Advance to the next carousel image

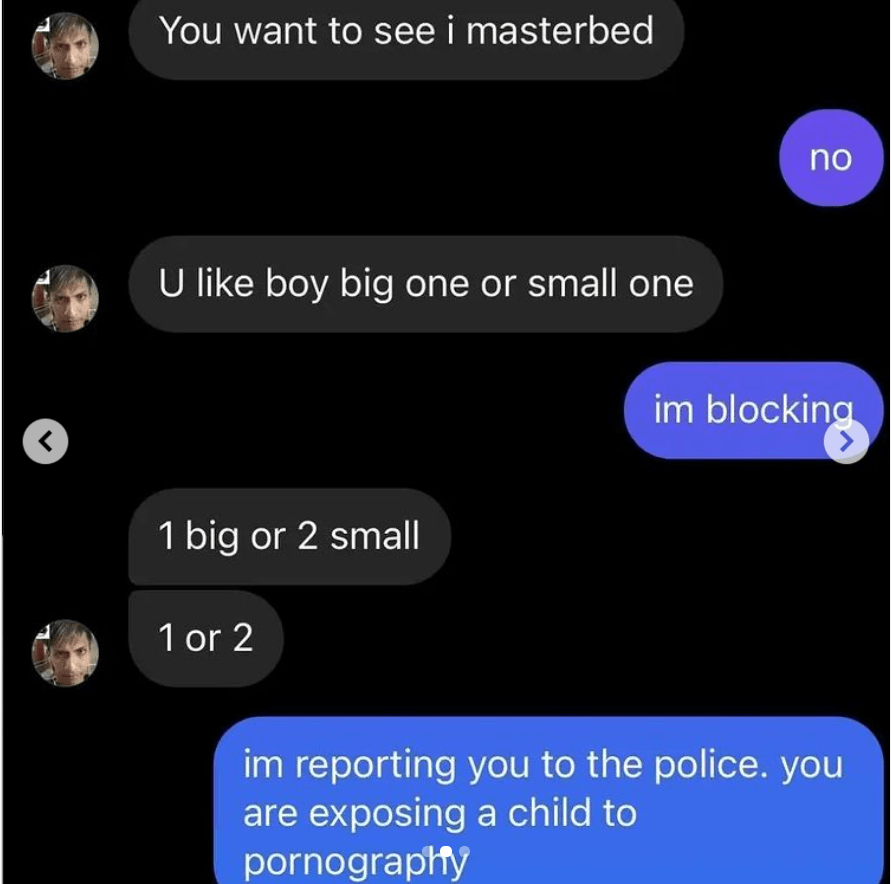click(x=846, y=441)
